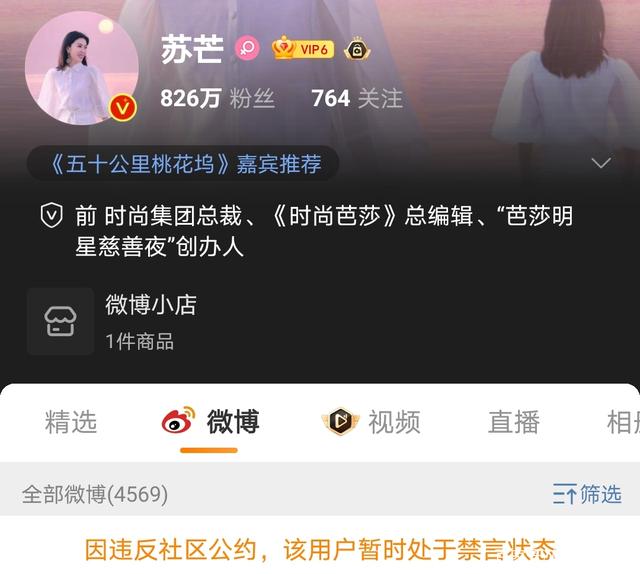View the 826万 粉丝 followers list

(x=217, y=98)
